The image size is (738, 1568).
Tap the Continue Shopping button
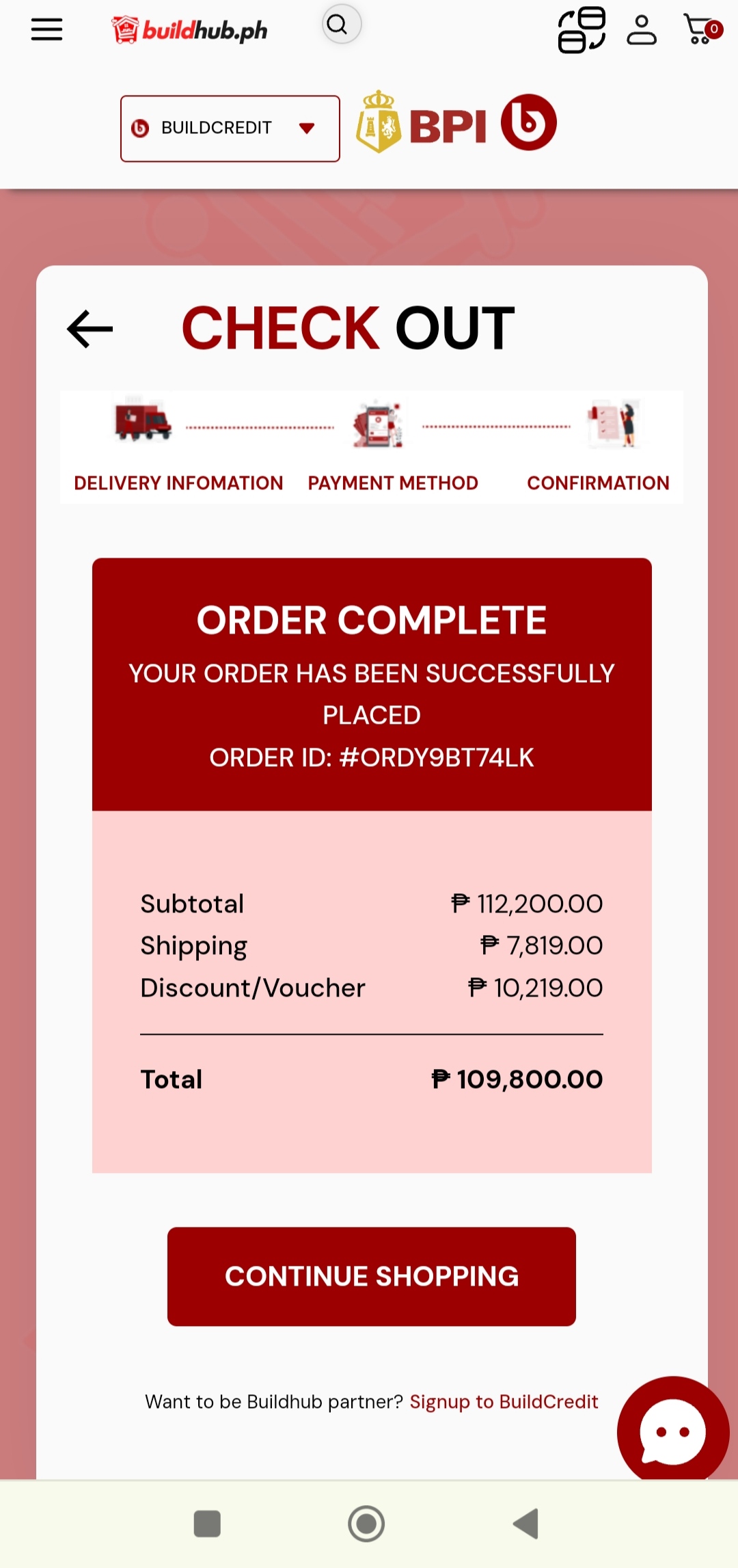[371, 1276]
